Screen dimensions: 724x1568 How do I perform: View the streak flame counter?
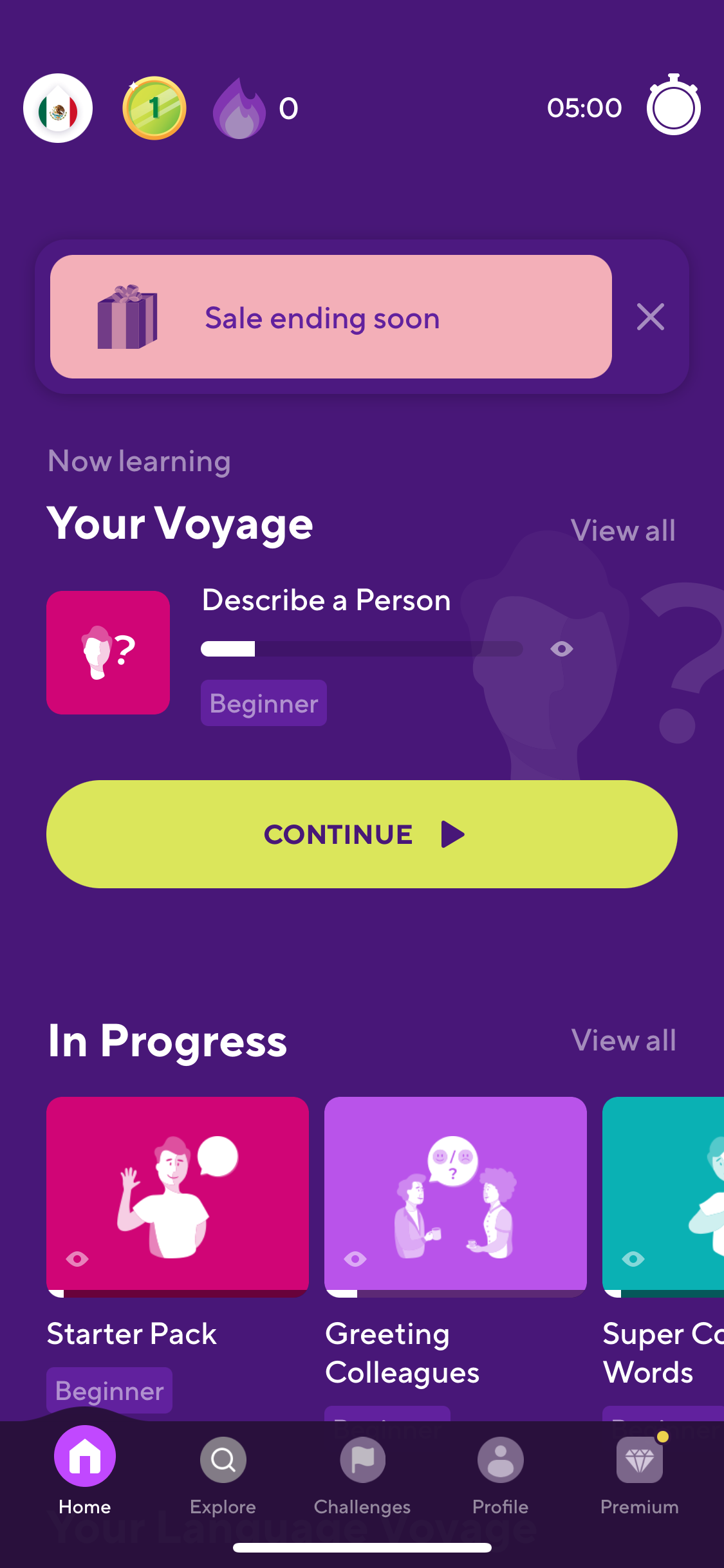tap(241, 108)
